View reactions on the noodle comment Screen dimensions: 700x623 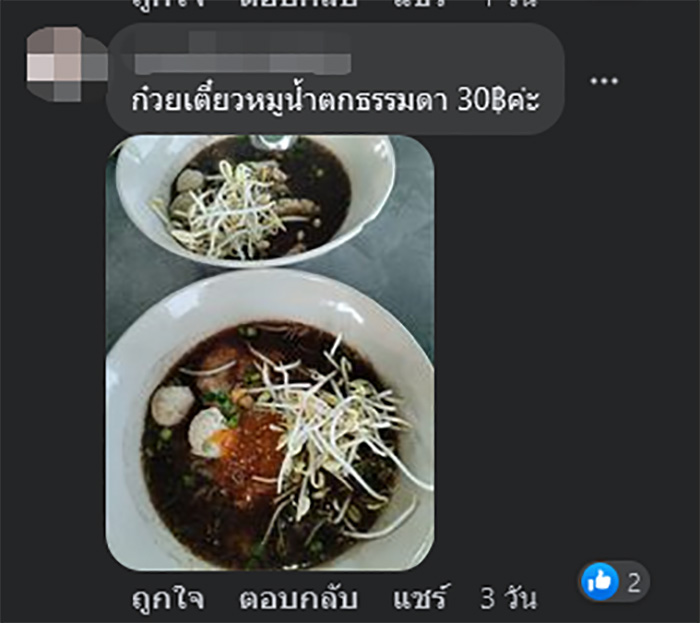[x=615, y=582]
